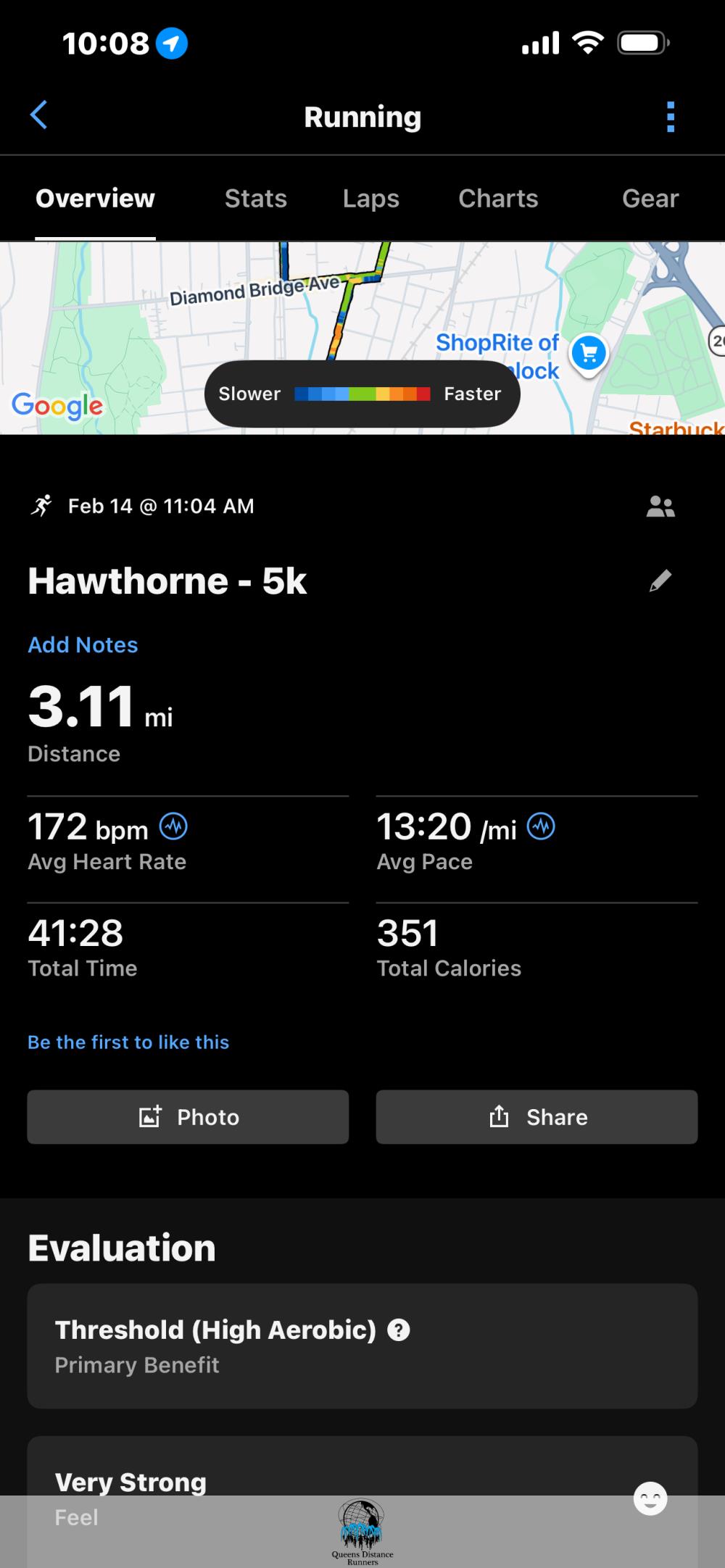Like via Be the first to like this
The height and width of the screenshot is (1568, 725).
128,1042
